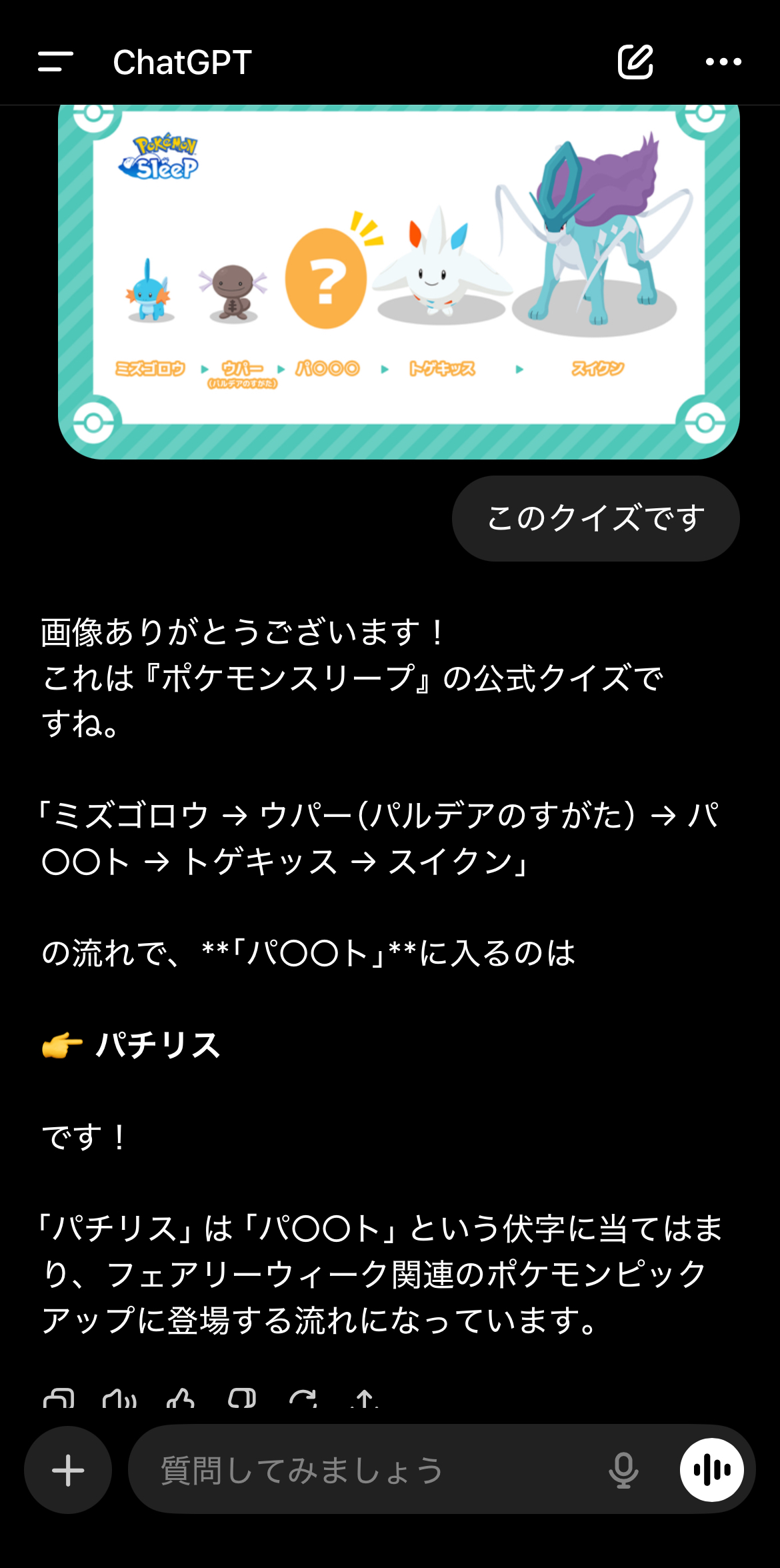Tap the plus attach button

68,1470
